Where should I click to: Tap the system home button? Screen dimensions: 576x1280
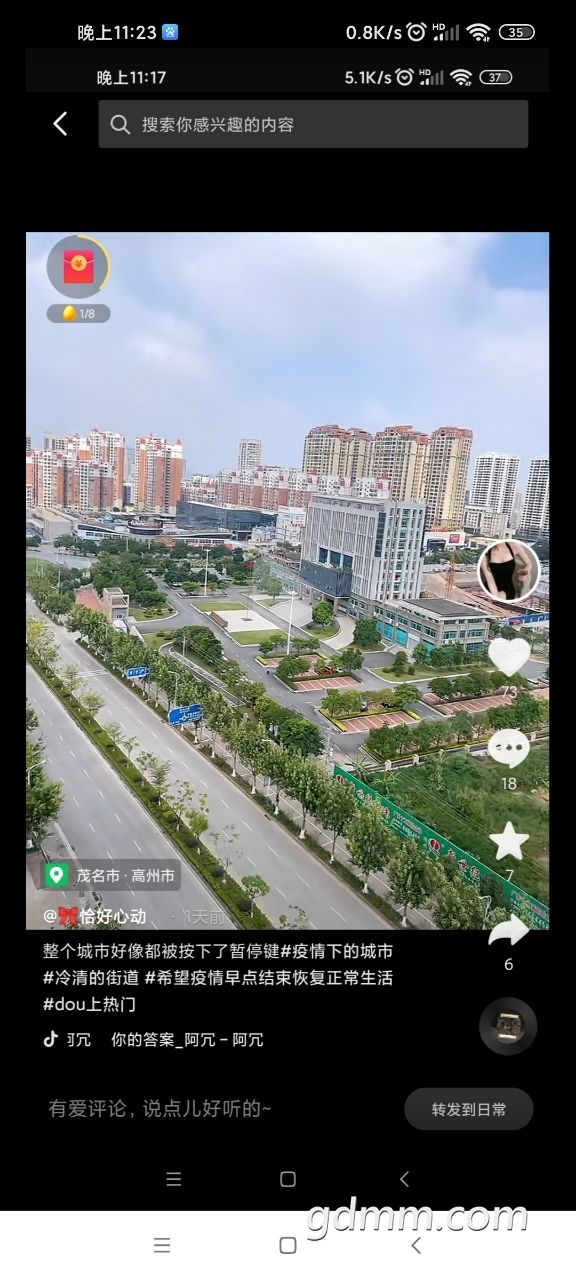(288, 1245)
